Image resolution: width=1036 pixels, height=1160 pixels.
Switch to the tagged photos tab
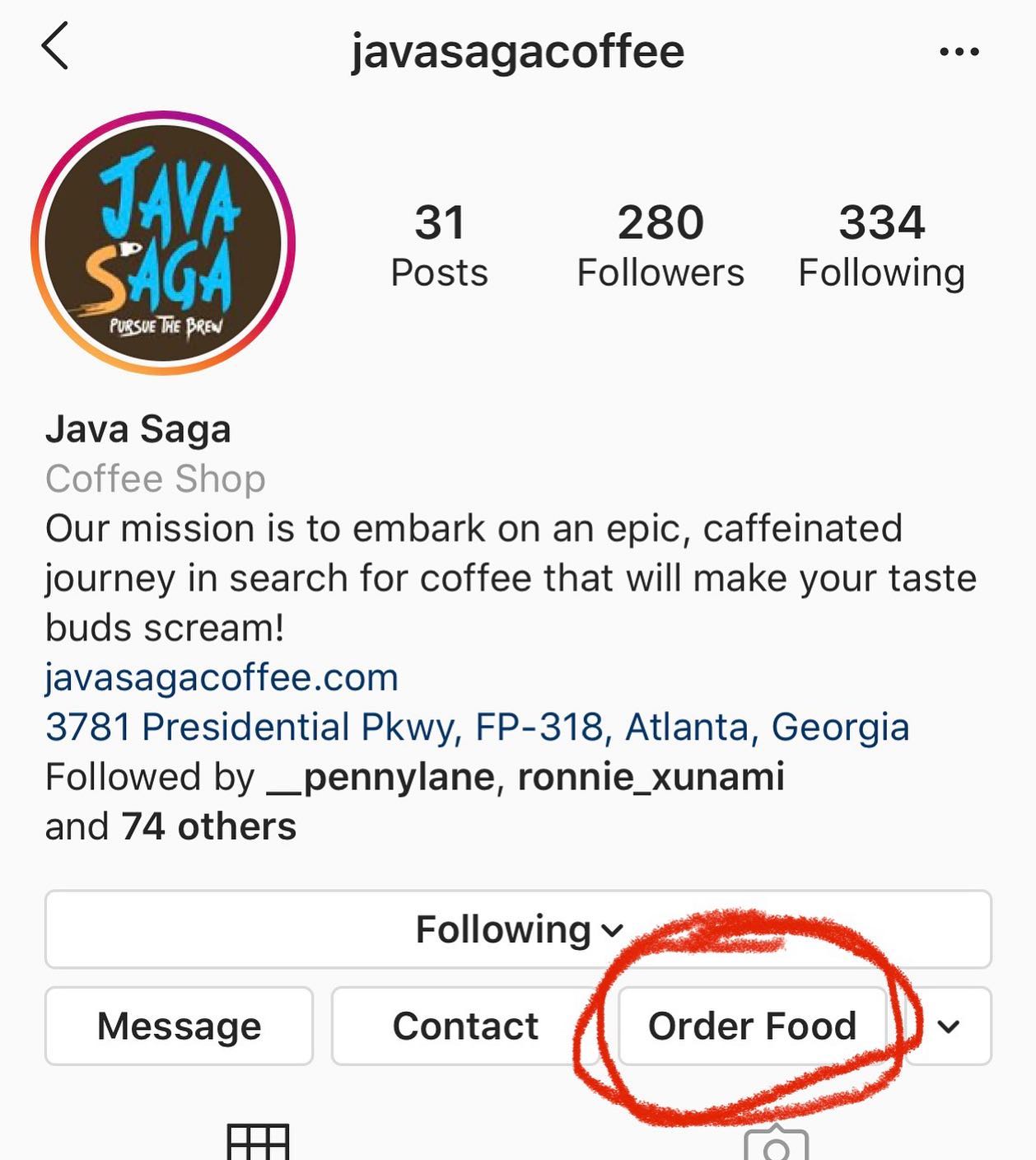pyautogui.click(x=776, y=1145)
